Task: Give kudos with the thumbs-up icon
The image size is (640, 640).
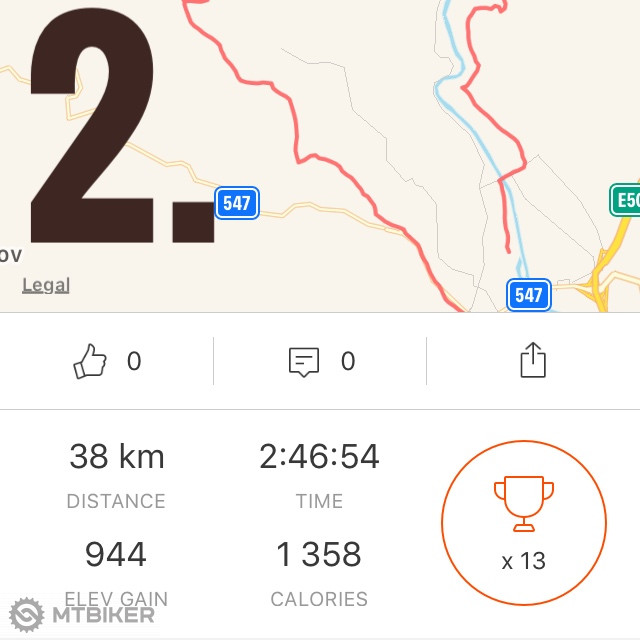Action: click(90, 361)
